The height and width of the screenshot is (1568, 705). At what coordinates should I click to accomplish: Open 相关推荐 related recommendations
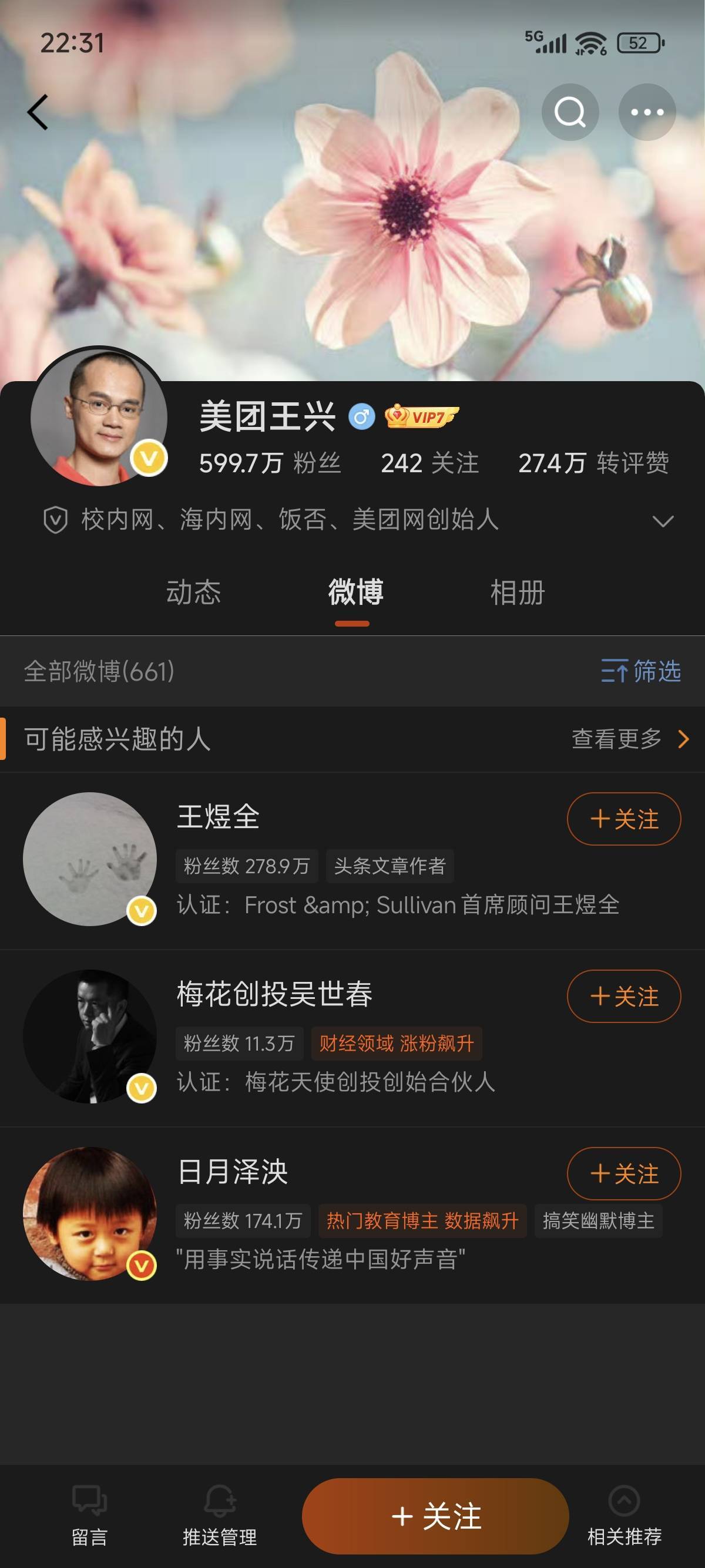[624, 1516]
